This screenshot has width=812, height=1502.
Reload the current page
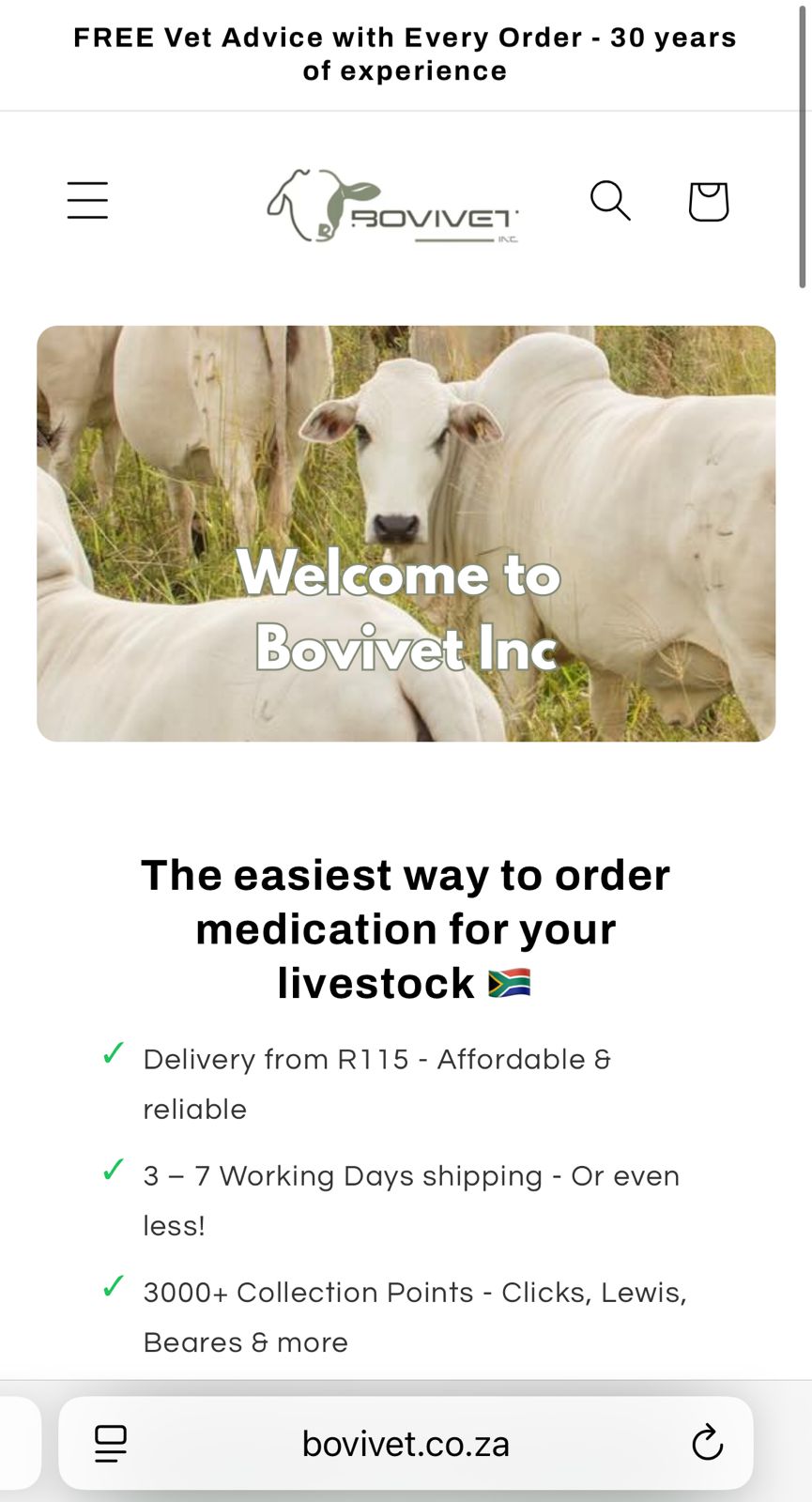click(x=707, y=1443)
